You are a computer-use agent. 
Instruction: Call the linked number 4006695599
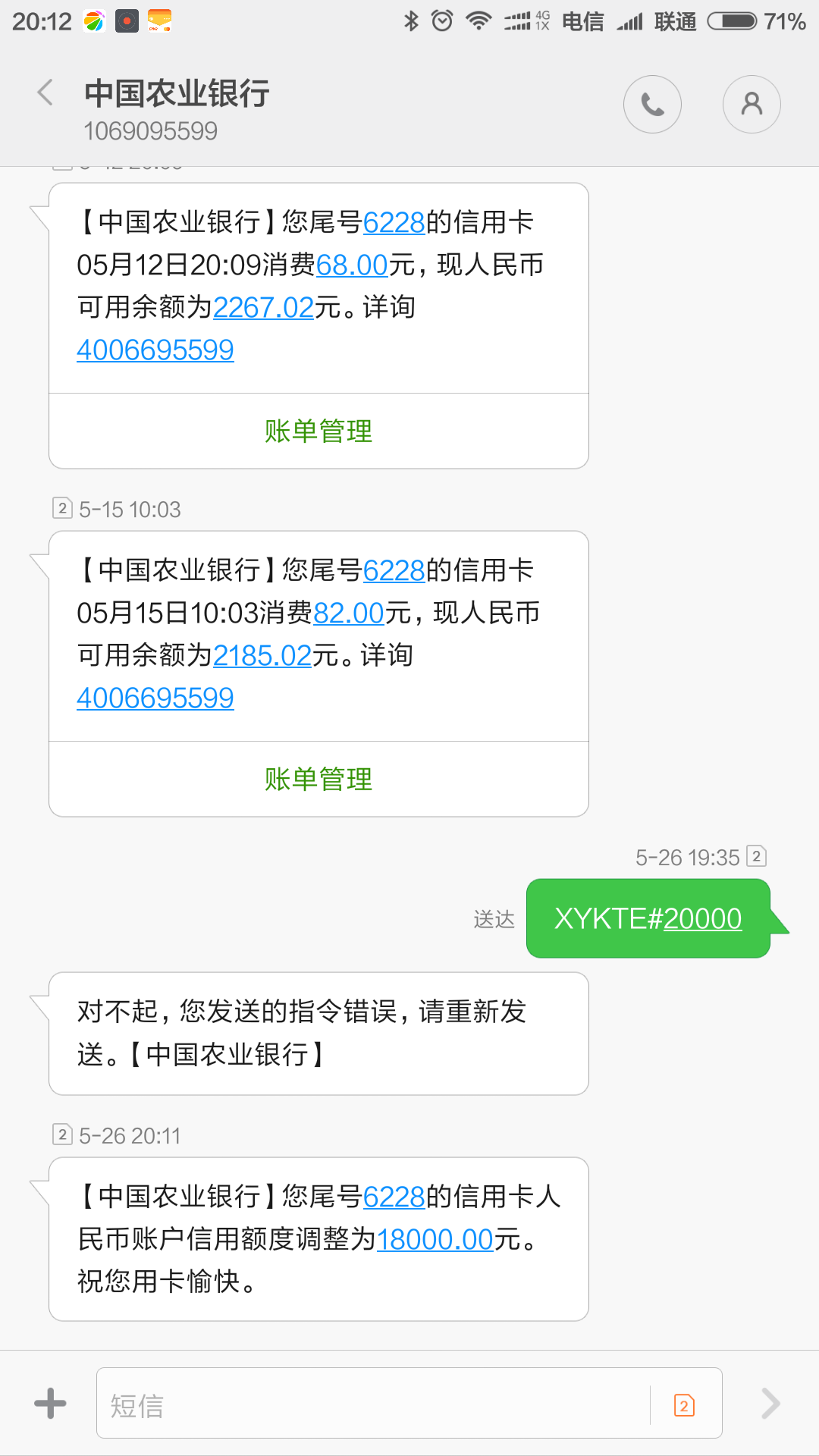point(155,350)
